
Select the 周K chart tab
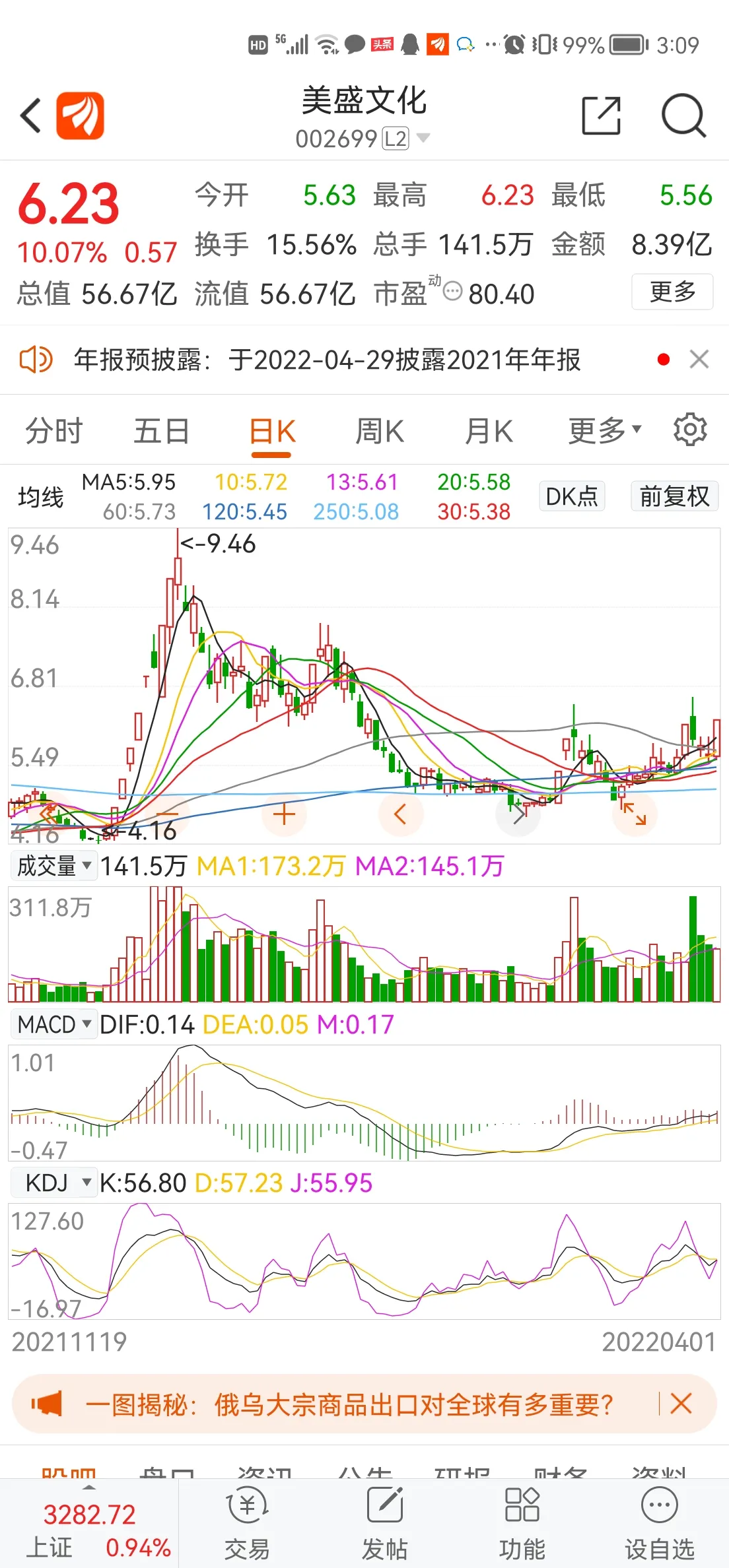(x=380, y=432)
